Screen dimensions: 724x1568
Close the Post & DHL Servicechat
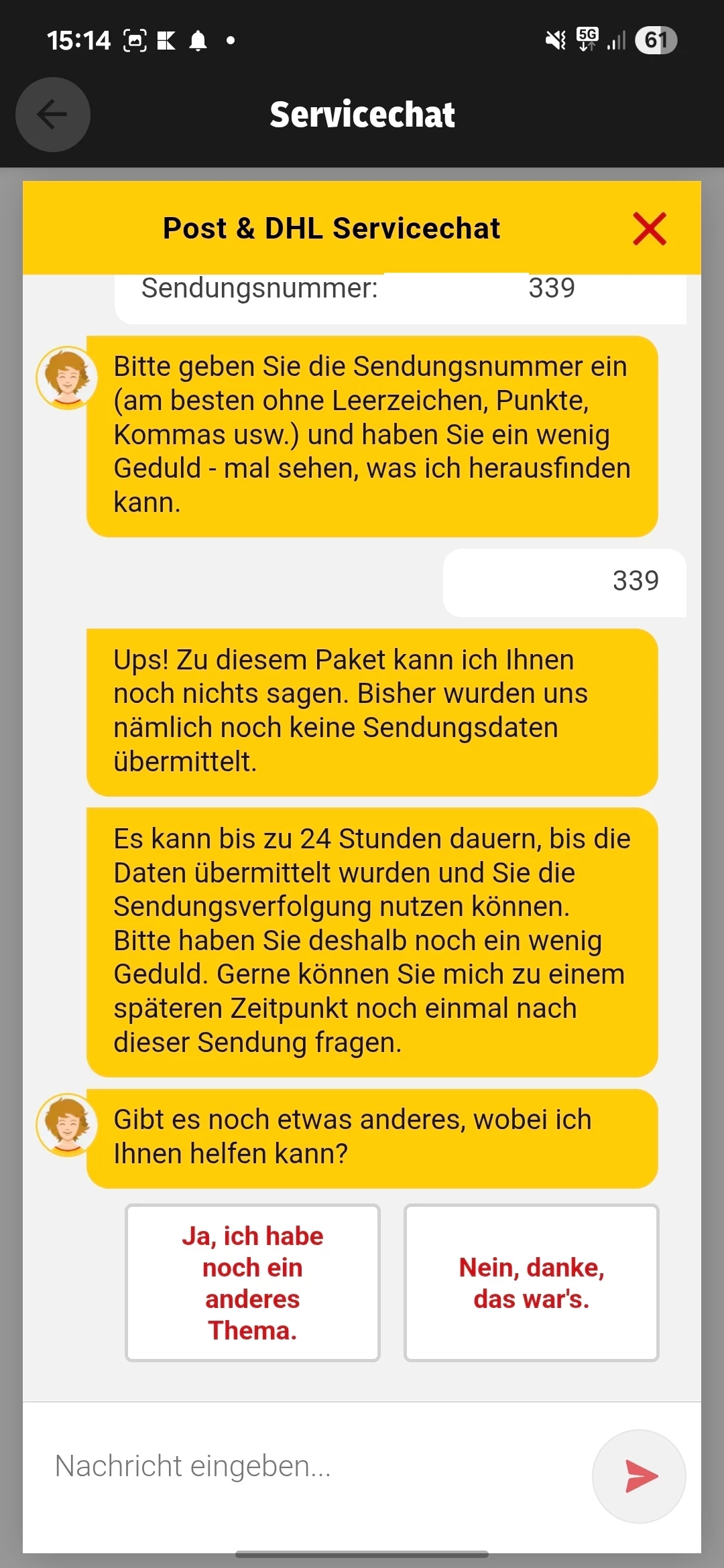point(649,229)
